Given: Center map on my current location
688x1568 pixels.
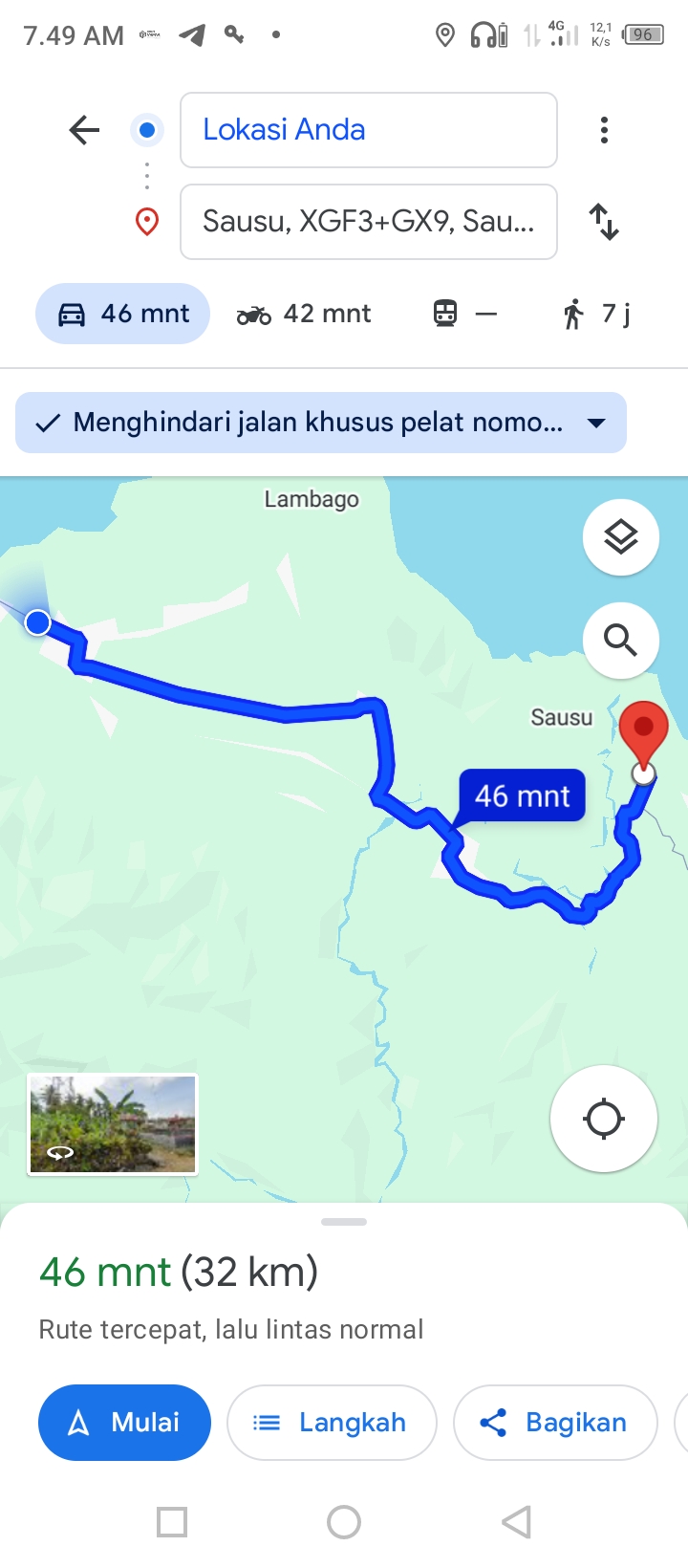Looking at the screenshot, I should [x=604, y=1119].
